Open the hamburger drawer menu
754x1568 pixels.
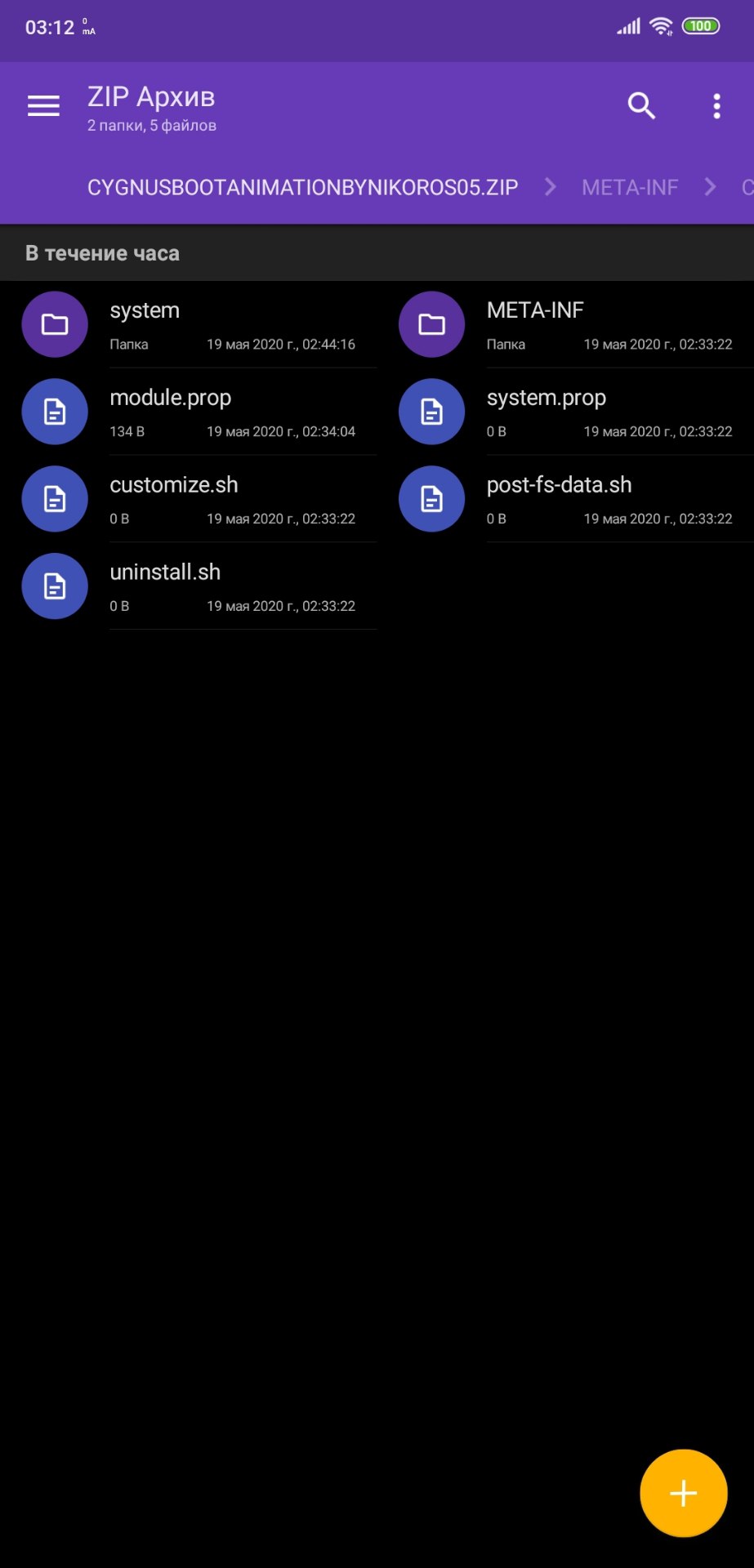click(43, 106)
